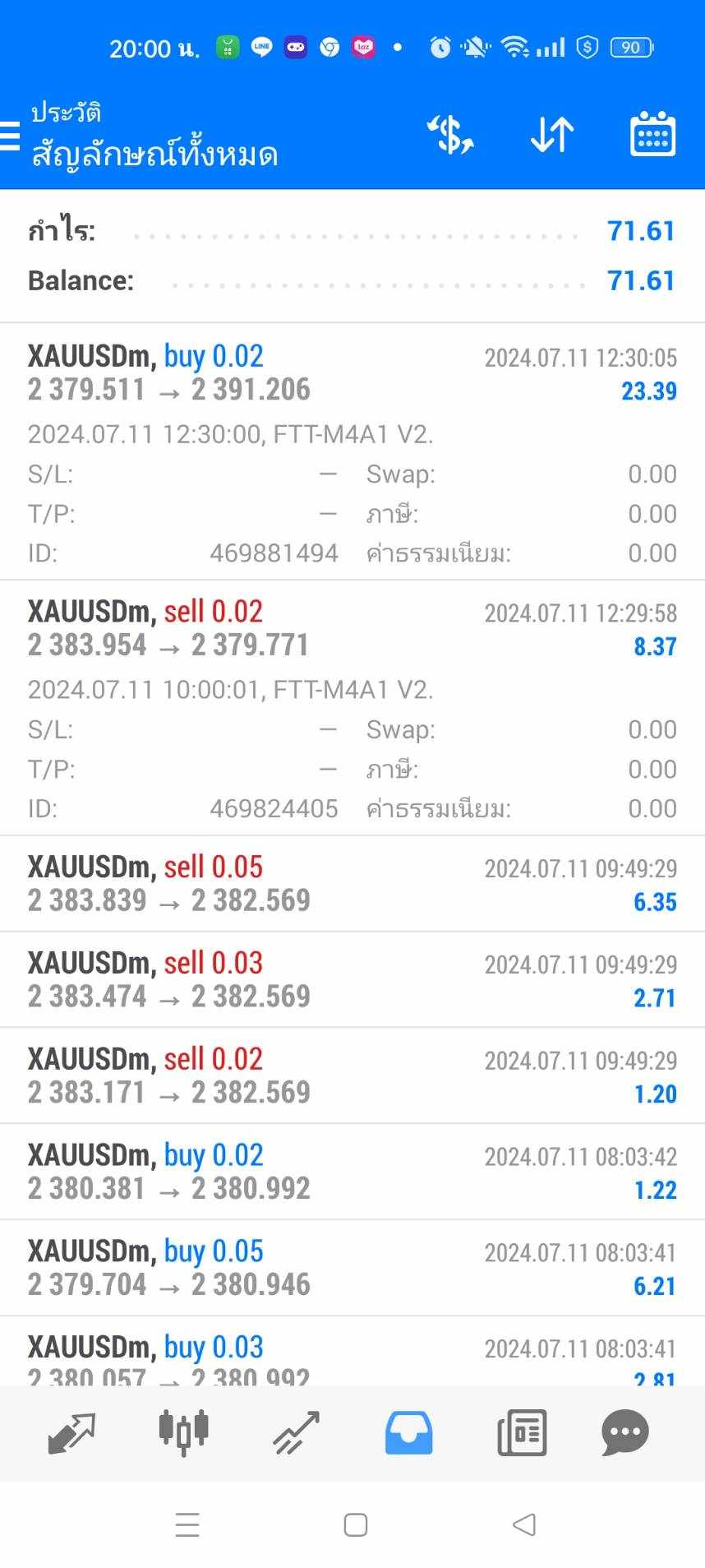Switch to the trade trend-line tab
This screenshot has height=1568, width=705.
pos(296,1433)
